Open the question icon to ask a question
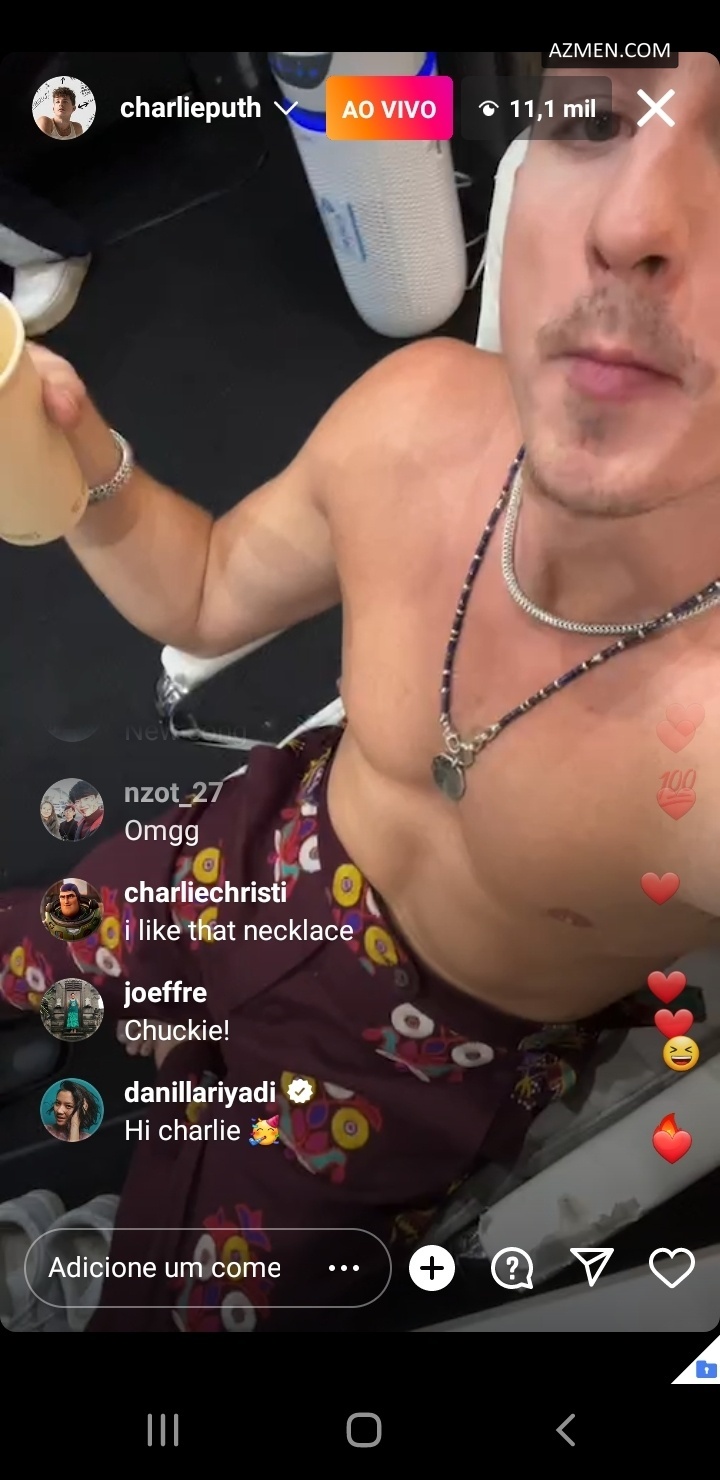The width and height of the screenshot is (720, 1480). click(512, 1268)
